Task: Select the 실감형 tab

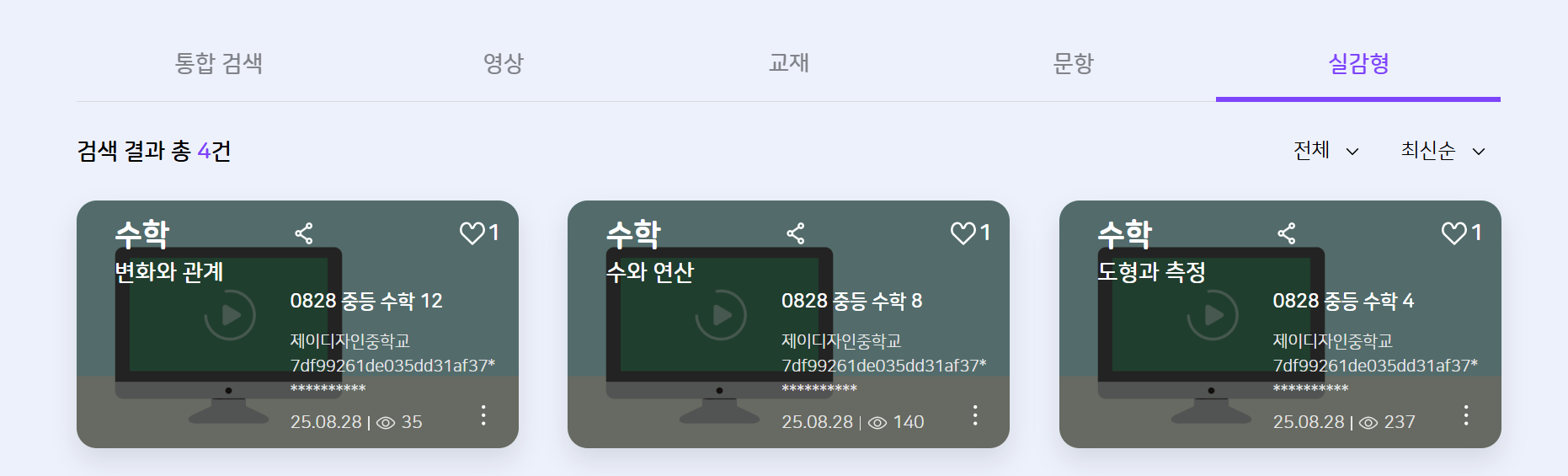Action: 1357,63
